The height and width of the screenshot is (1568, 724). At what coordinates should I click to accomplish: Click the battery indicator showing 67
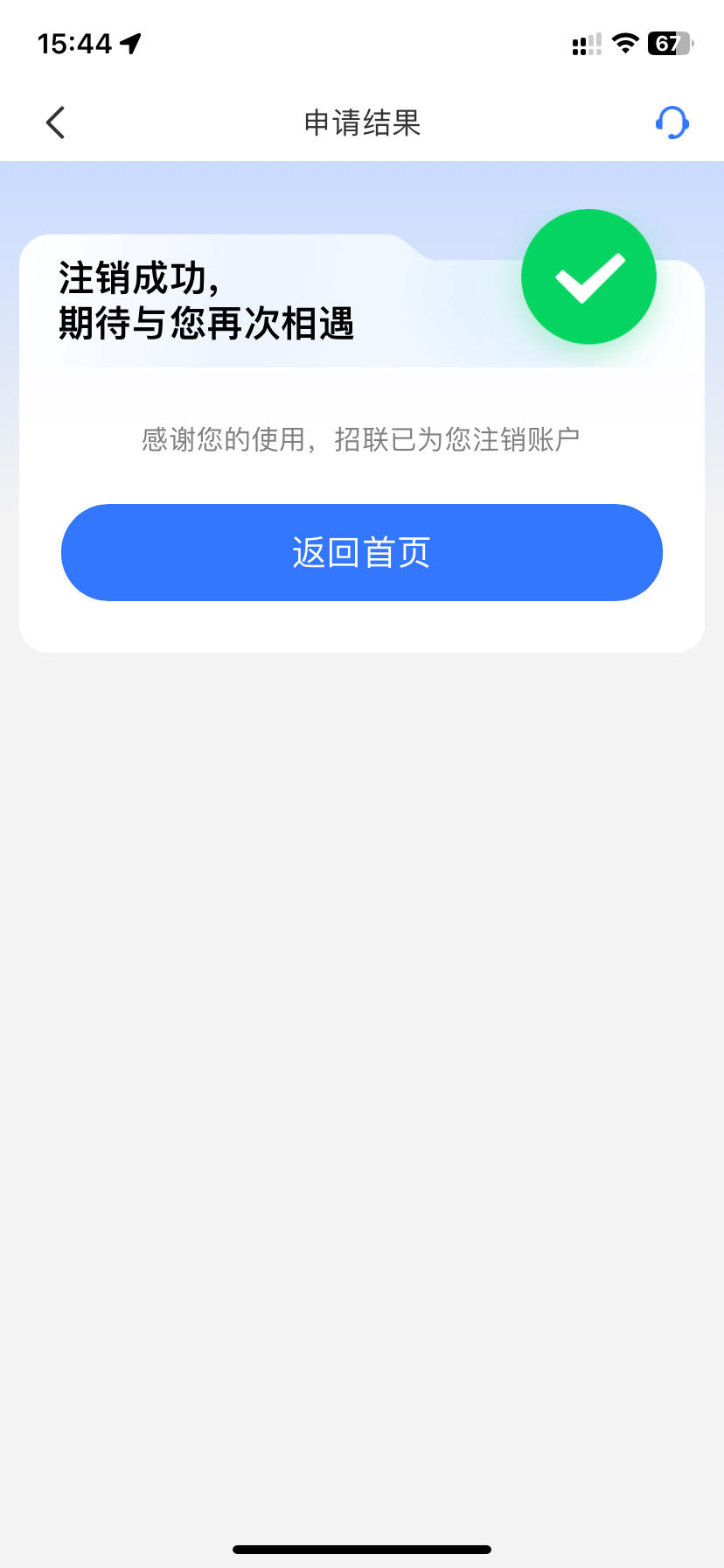(x=668, y=43)
